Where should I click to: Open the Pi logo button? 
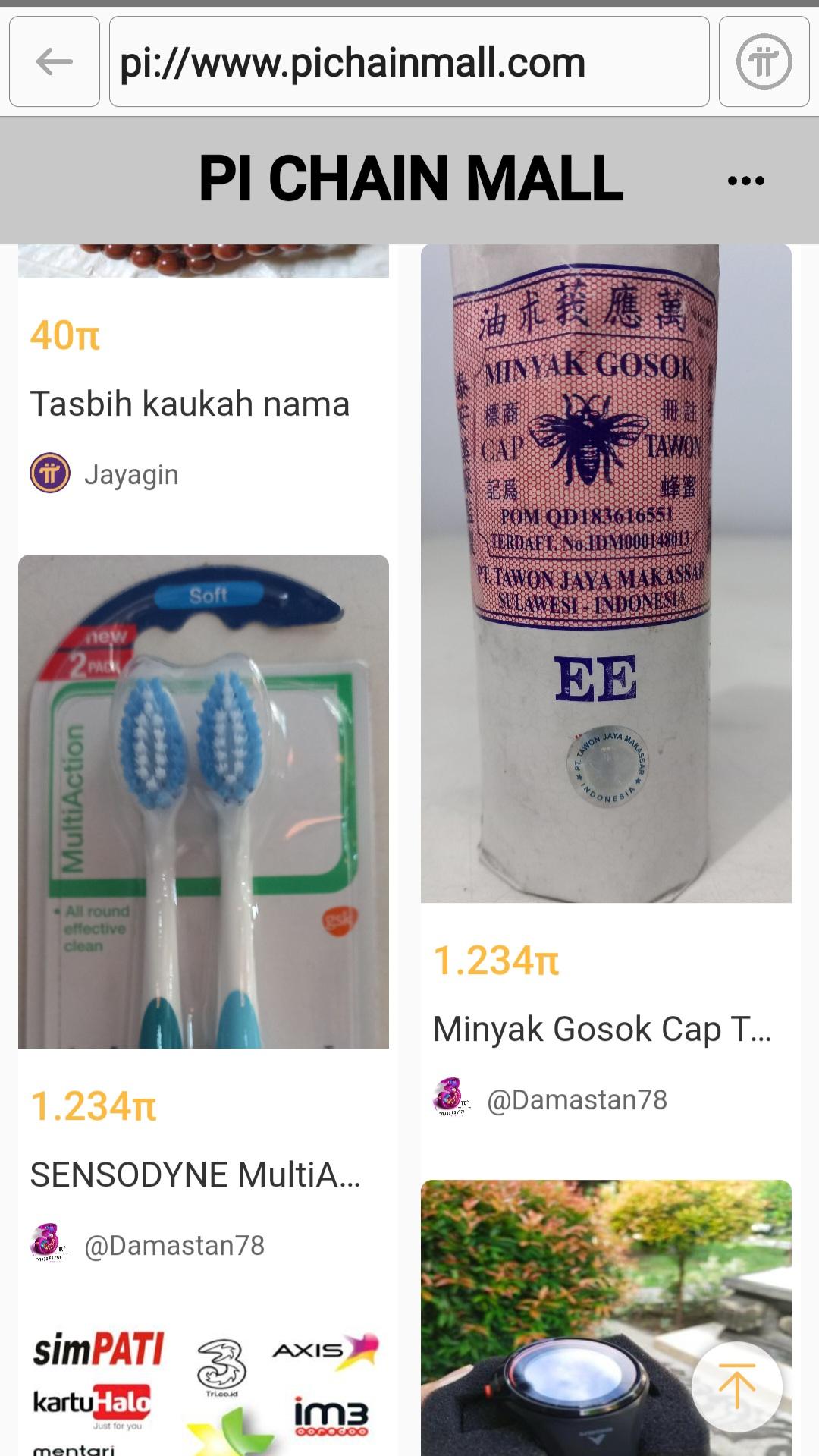(x=764, y=61)
